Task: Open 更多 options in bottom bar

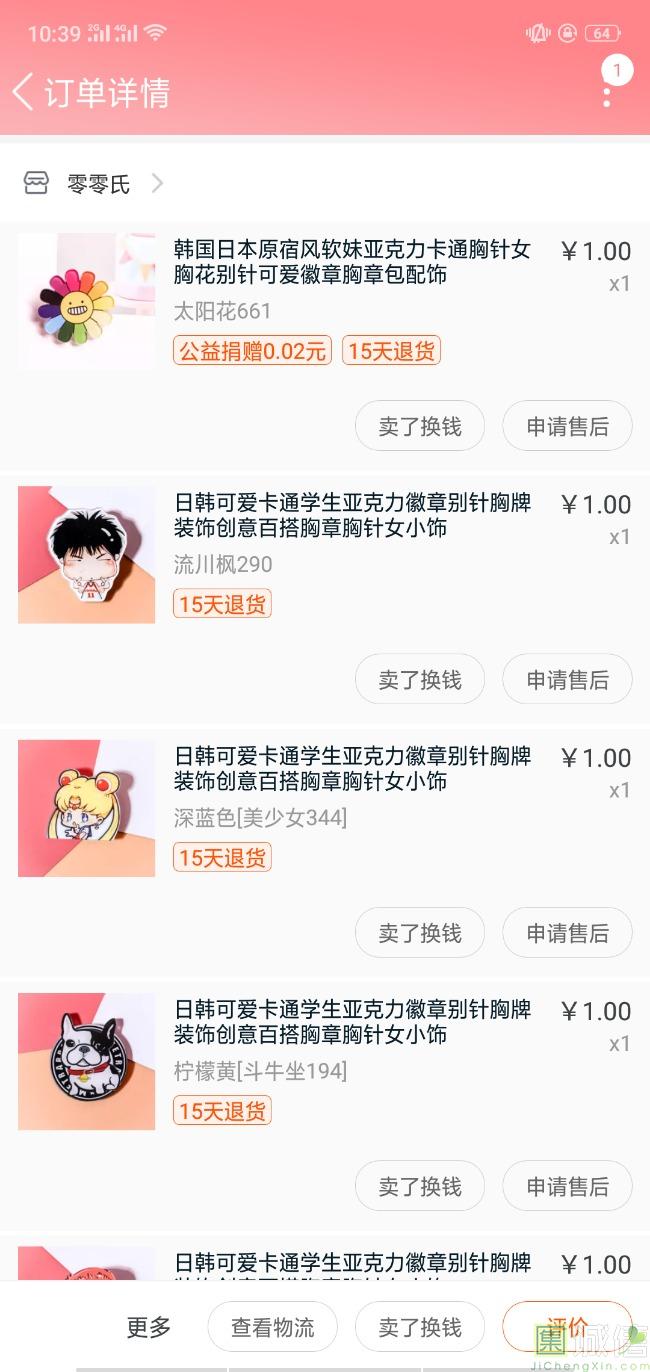Action: [x=149, y=1327]
